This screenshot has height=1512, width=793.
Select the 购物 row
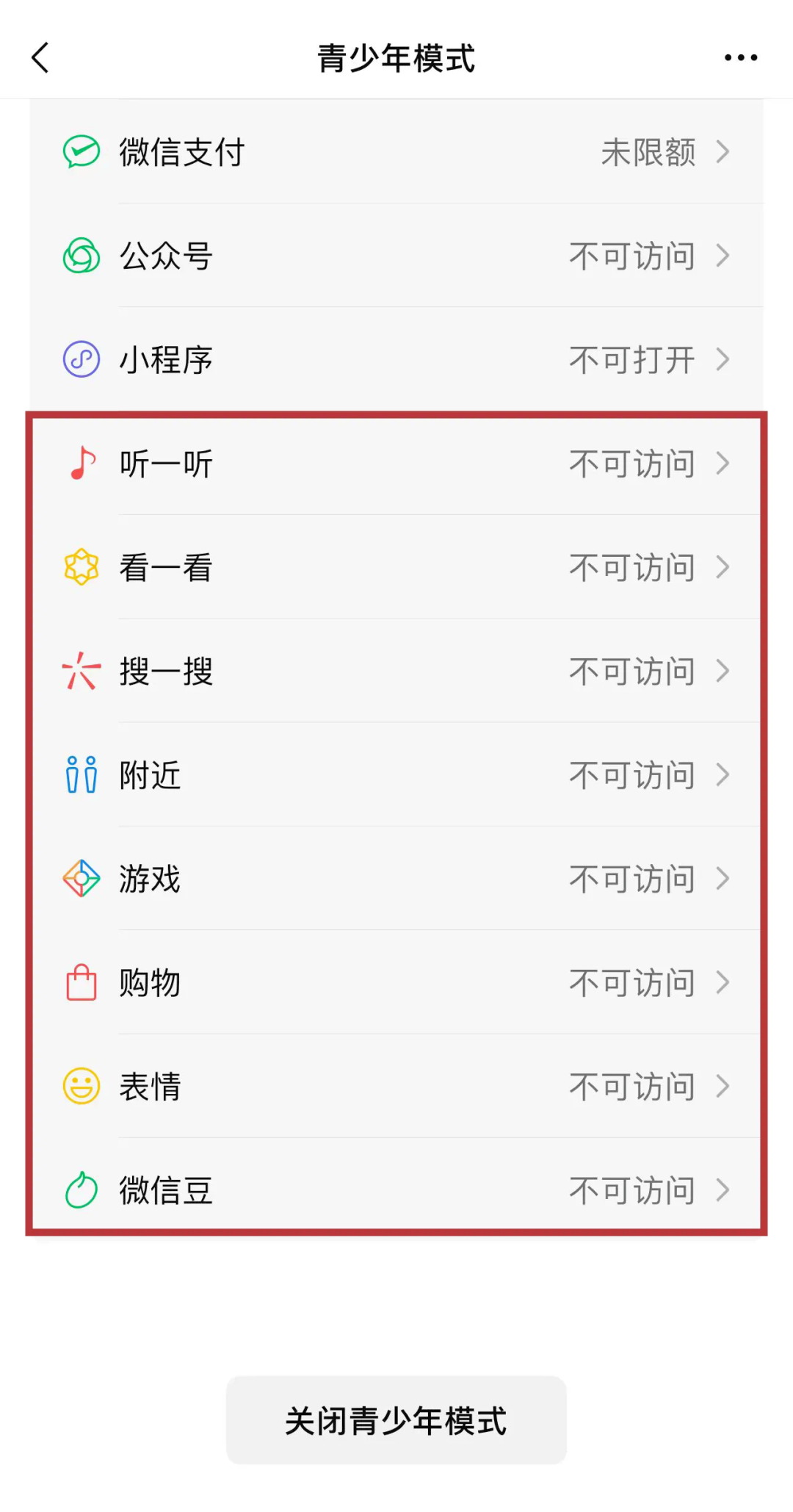396,982
